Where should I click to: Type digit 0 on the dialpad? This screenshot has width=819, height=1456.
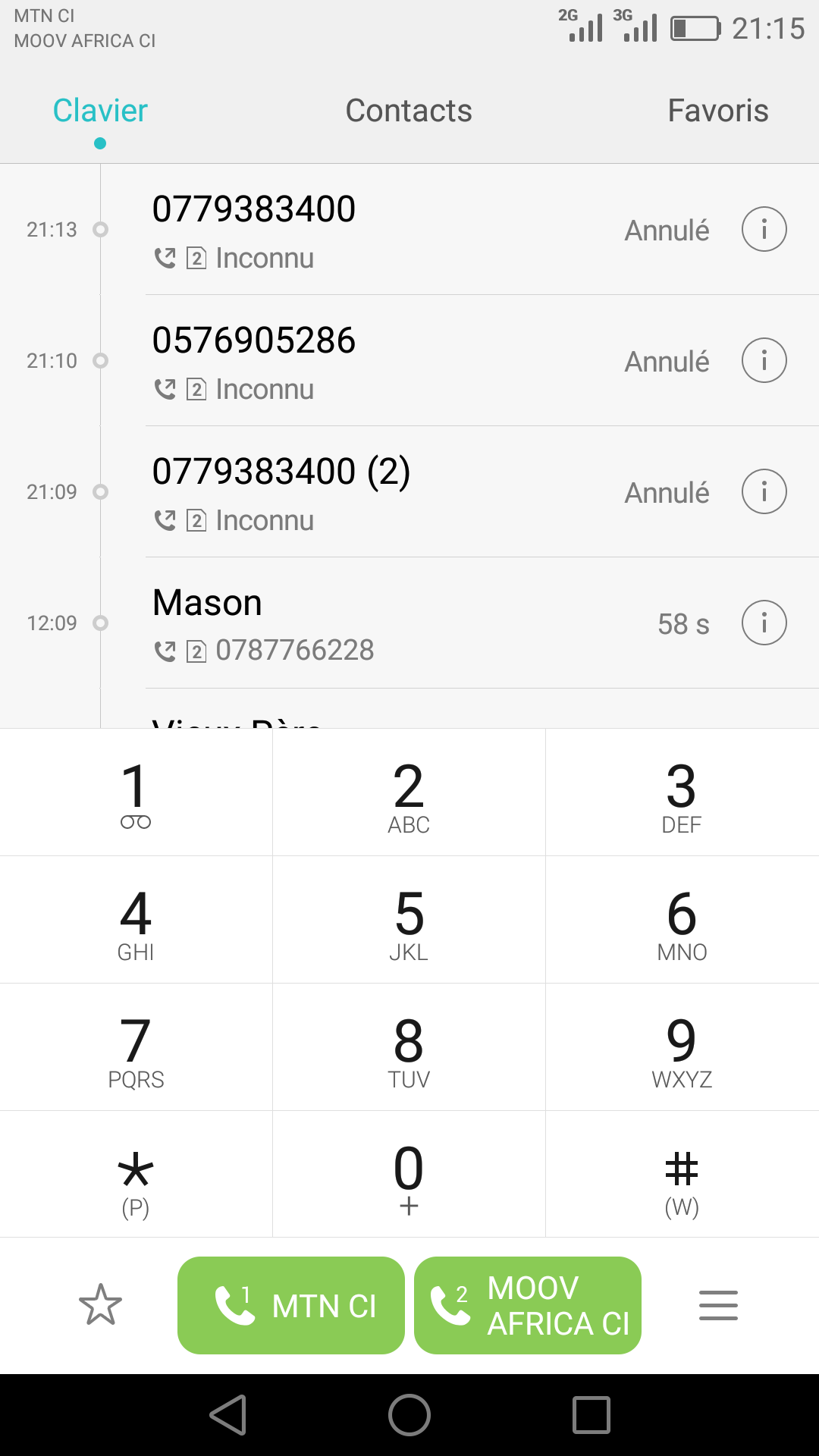409,1175
